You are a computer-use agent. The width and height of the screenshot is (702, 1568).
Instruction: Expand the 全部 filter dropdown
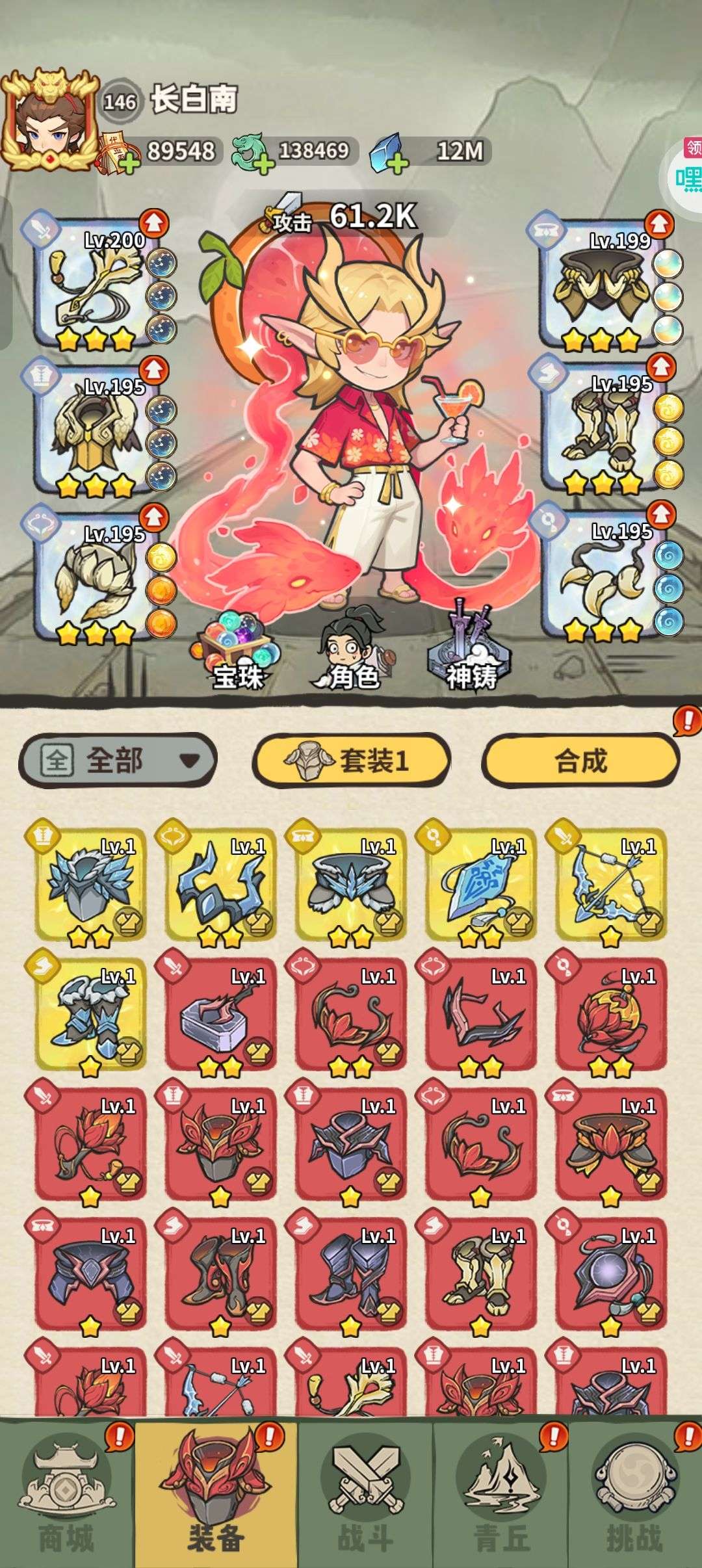pyautogui.click(x=118, y=761)
